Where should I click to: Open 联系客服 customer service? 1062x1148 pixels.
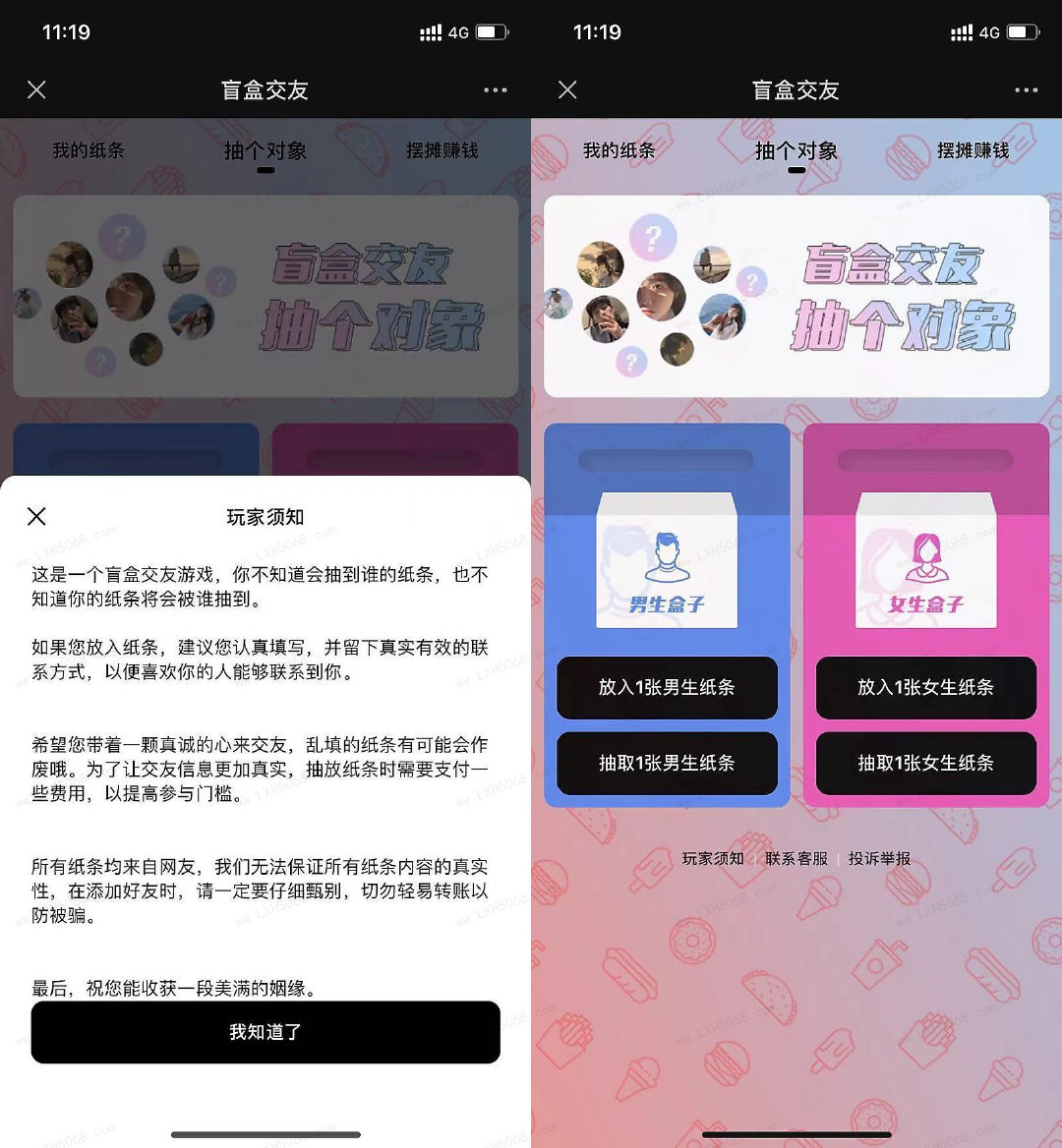[796, 858]
